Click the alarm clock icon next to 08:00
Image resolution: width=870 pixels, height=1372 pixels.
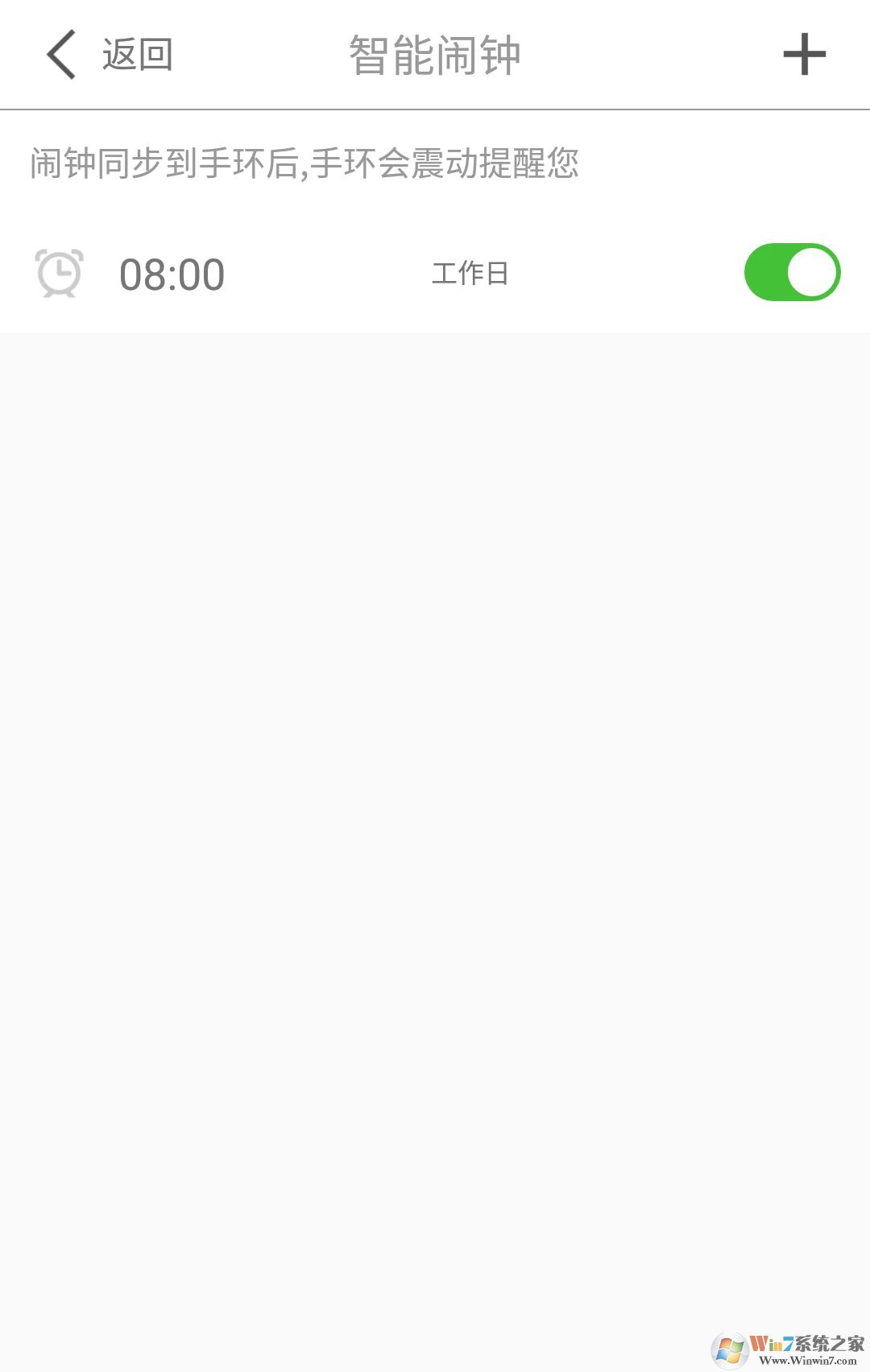click(60, 272)
